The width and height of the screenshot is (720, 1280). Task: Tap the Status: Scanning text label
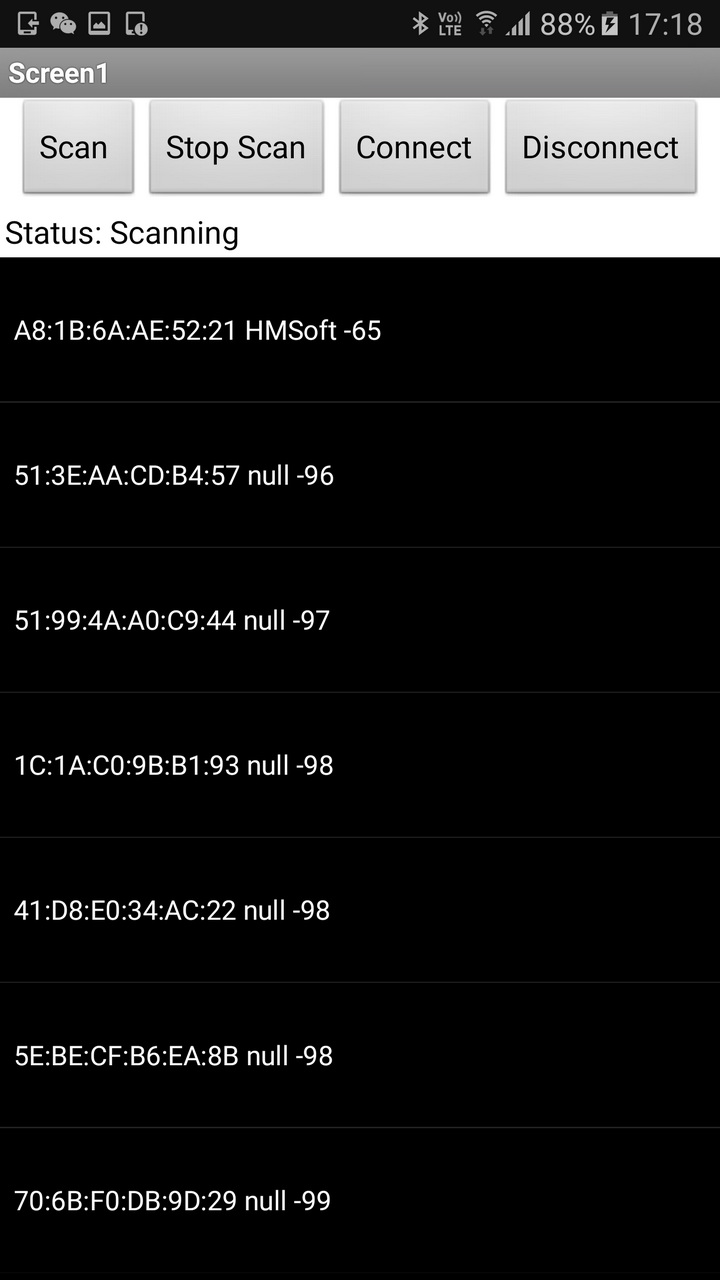pyautogui.click(x=122, y=233)
